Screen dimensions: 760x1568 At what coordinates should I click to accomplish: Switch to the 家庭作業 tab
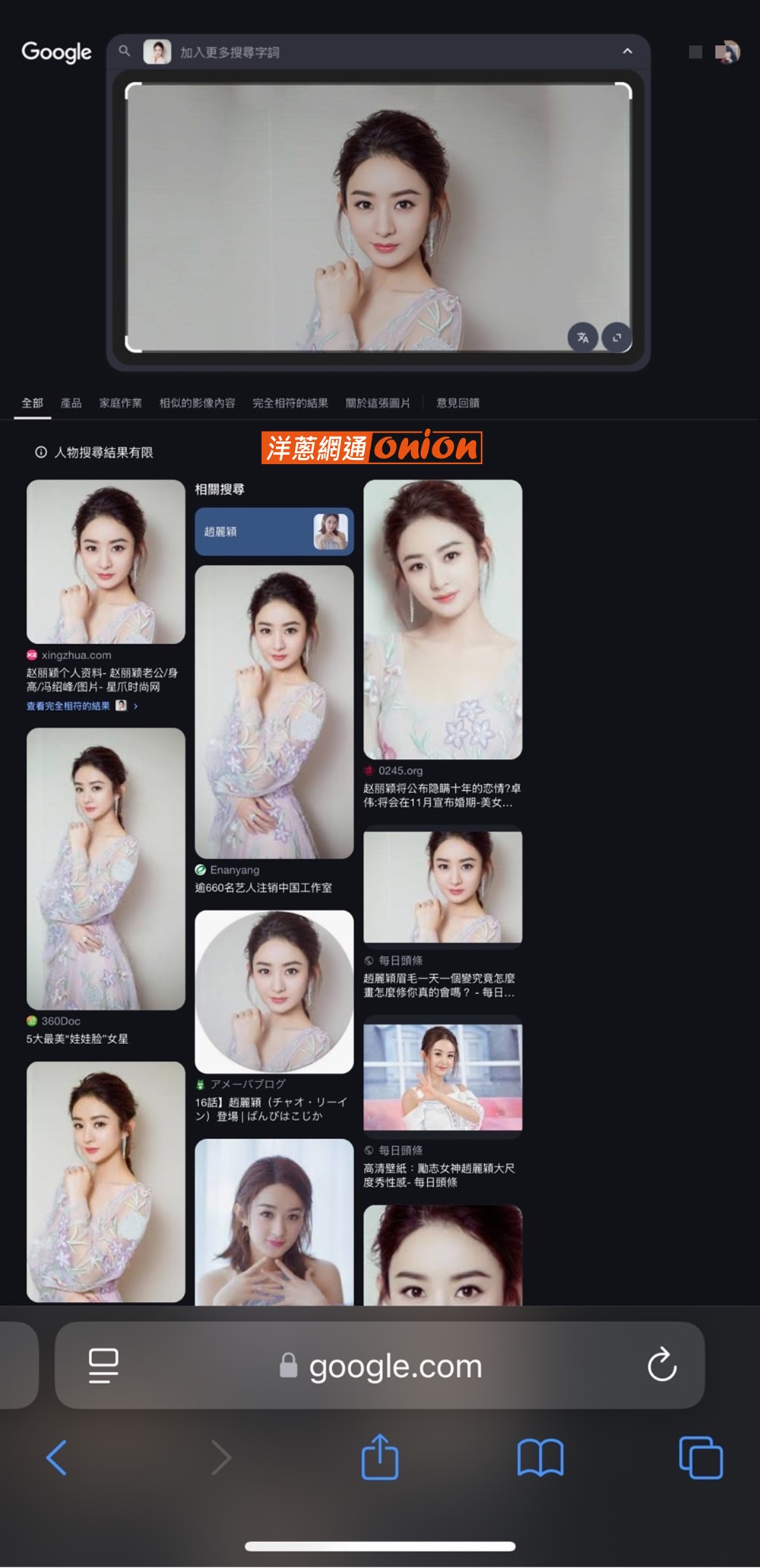[x=121, y=403]
